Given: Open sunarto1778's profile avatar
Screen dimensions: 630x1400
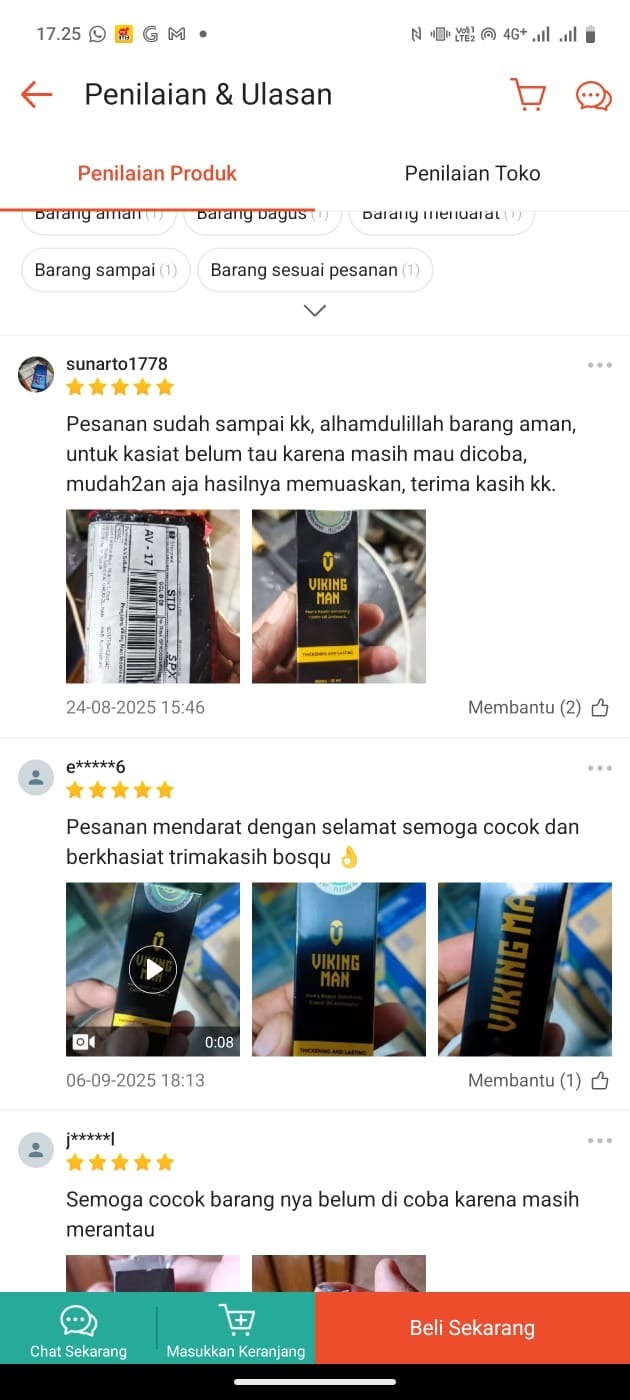Looking at the screenshot, I should 36,374.
